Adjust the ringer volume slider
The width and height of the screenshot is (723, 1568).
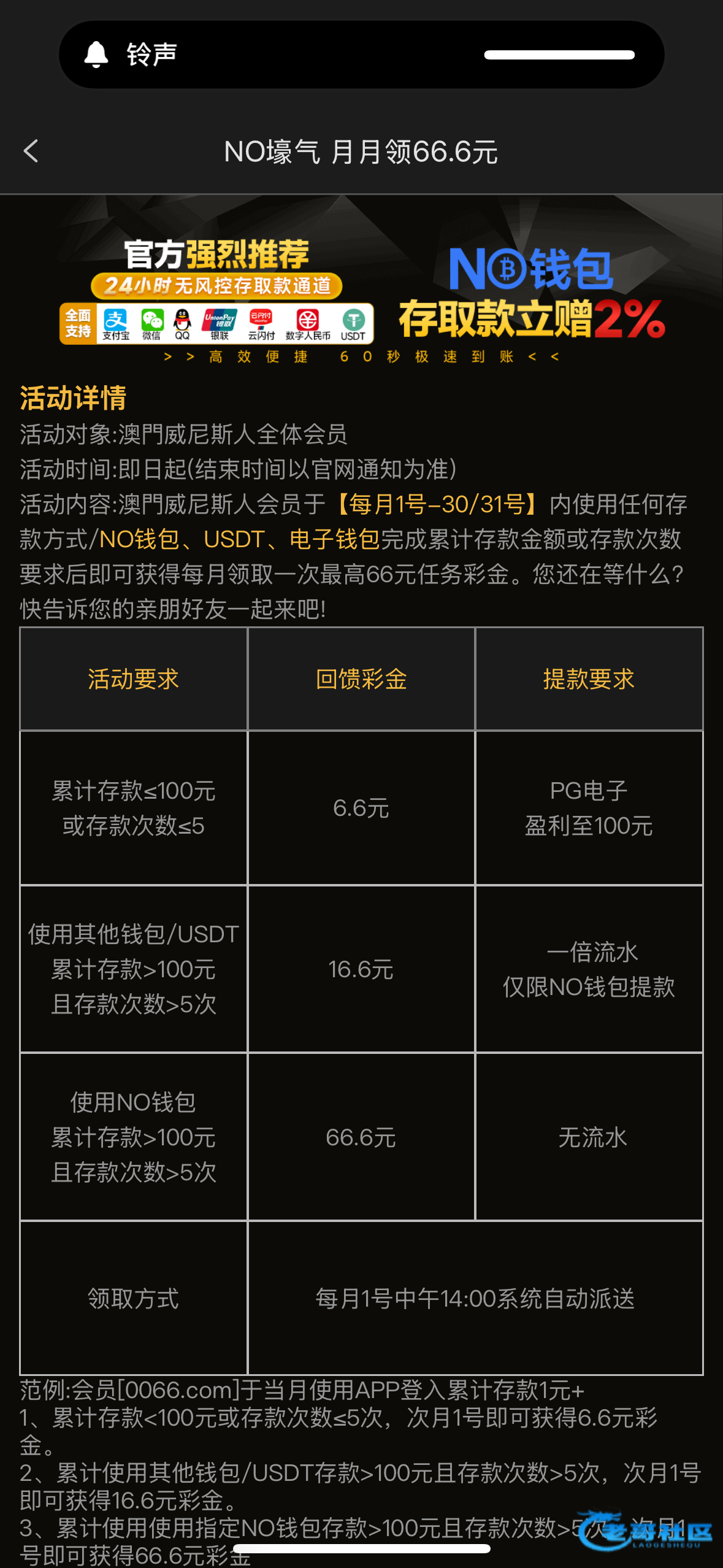pyautogui.click(x=559, y=55)
